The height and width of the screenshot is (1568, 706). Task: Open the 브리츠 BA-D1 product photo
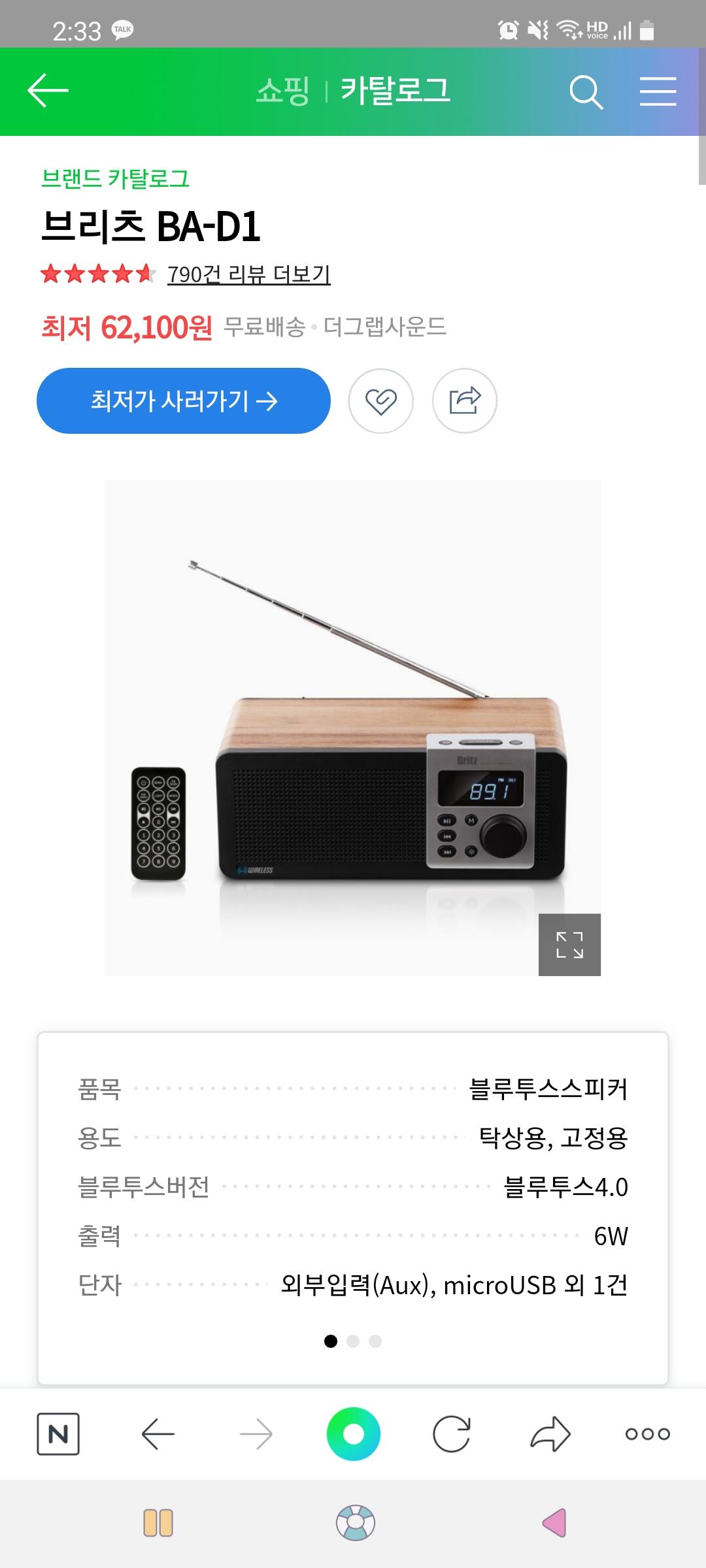click(352, 728)
